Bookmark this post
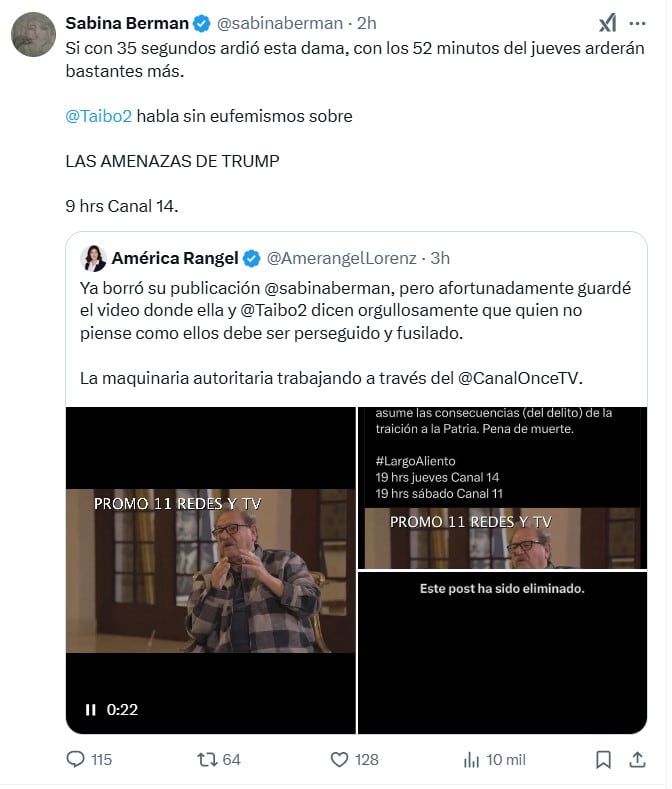Screen dimensions: 672x789 (603, 760)
